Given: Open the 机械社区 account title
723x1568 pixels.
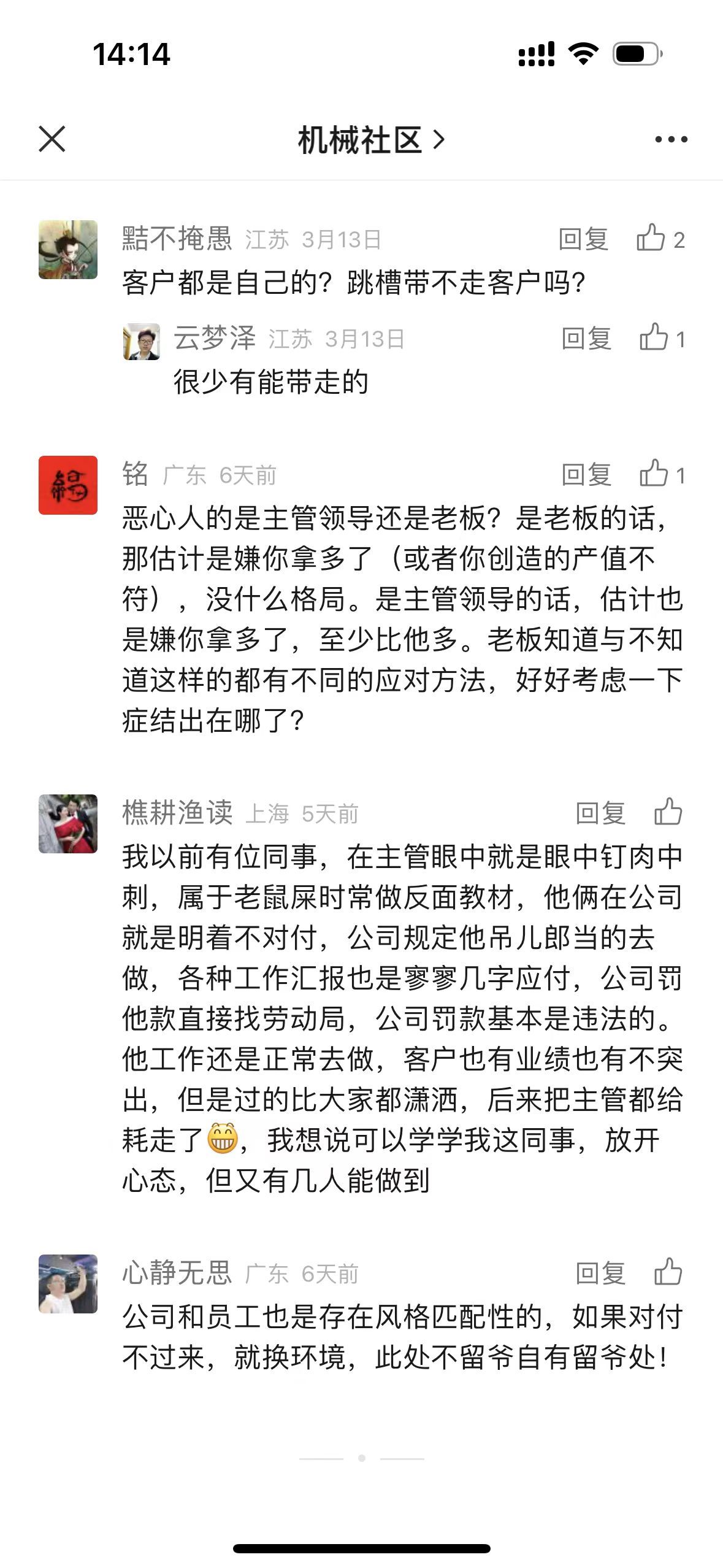Looking at the screenshot, I should coord(370,140).
